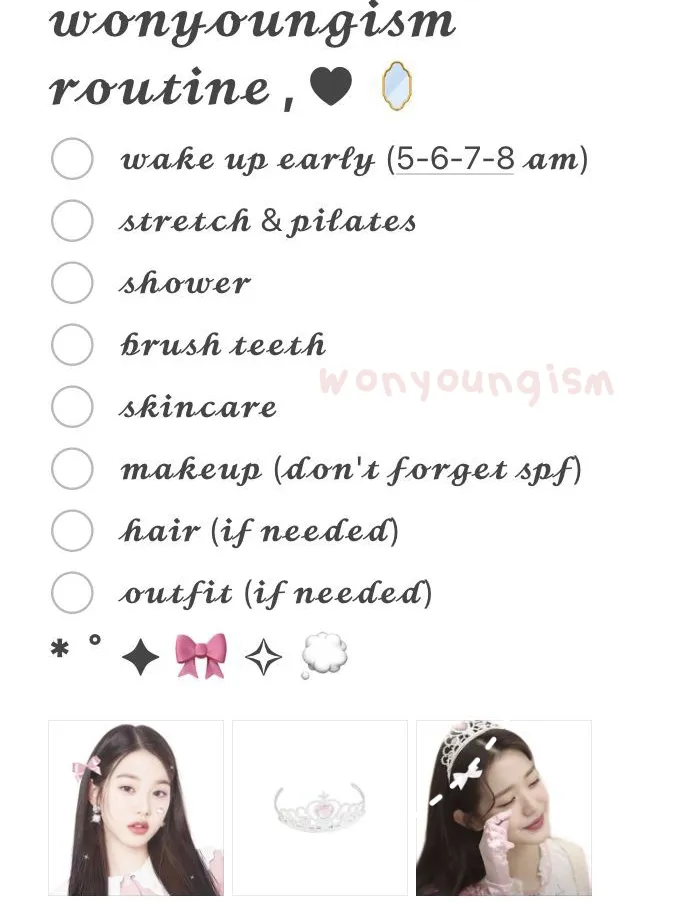
Task: Mark stretch & pilates as done
Action: 72,221
